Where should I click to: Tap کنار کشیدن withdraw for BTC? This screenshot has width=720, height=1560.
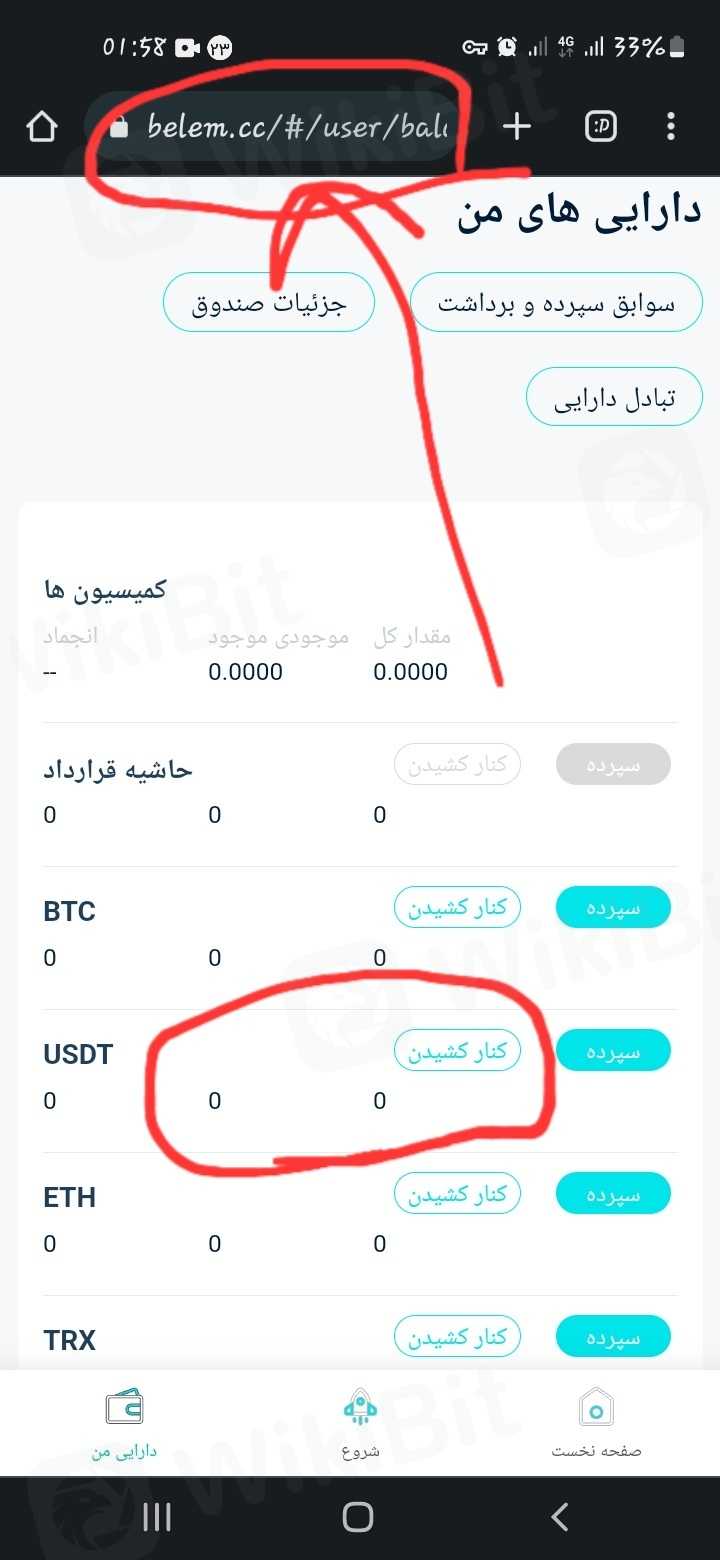coord(457,909)
